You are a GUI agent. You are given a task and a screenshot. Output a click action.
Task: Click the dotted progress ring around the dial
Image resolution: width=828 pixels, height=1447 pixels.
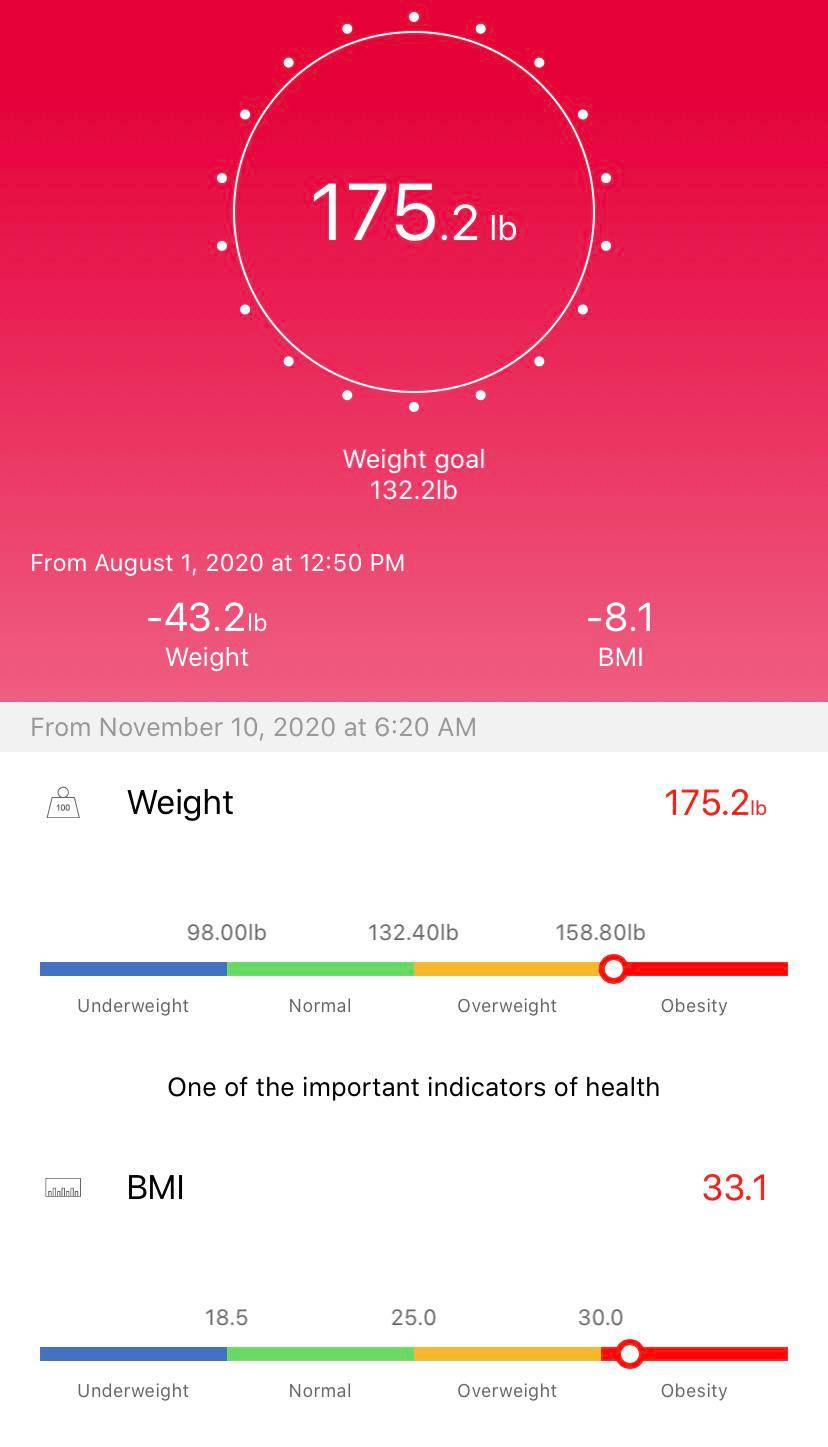(x=413, y=15)
